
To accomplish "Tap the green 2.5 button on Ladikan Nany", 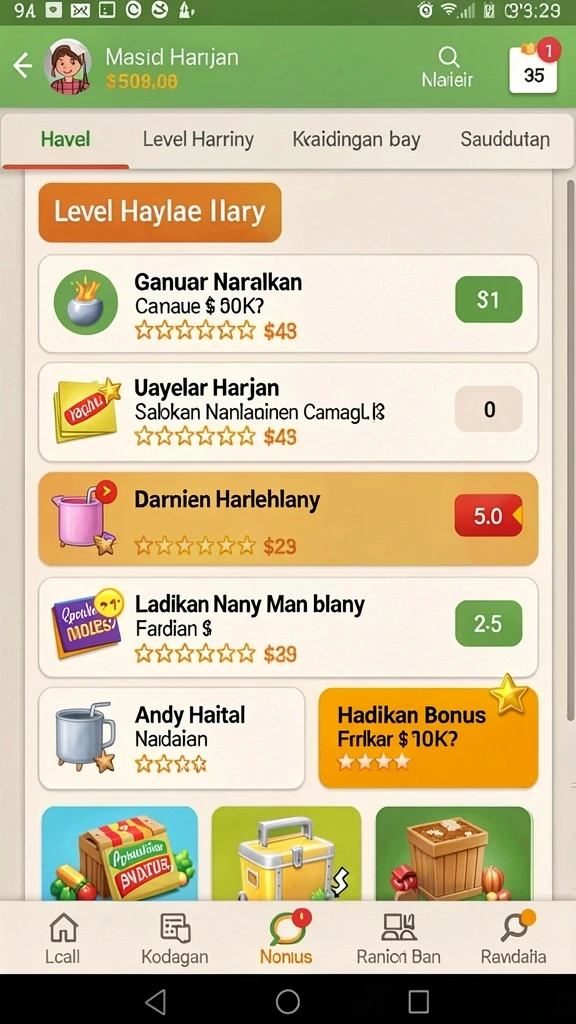I will click(x=488, y=624).
